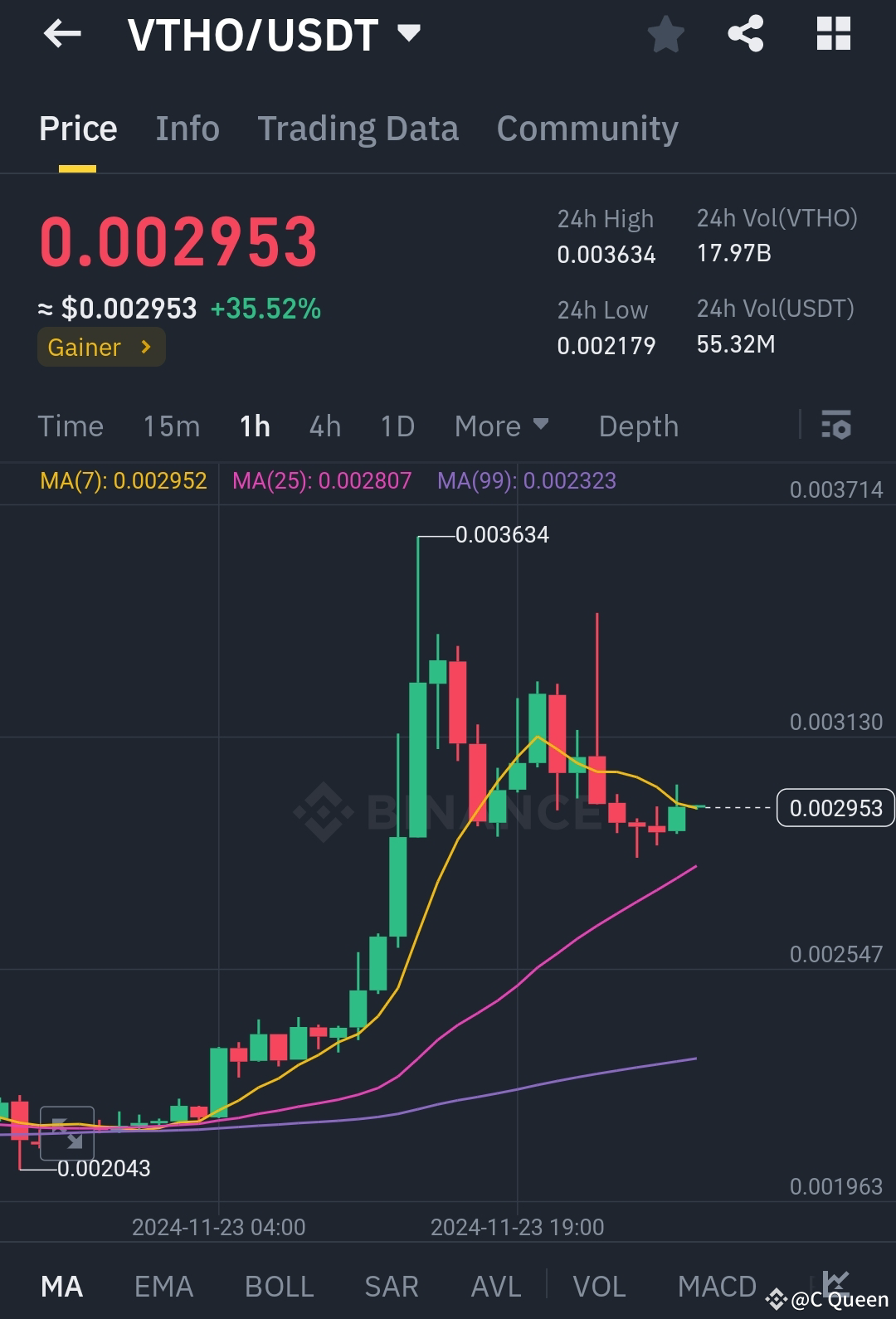Open the grid layout icon top right
896x1319 pixels.
[833, 34]
